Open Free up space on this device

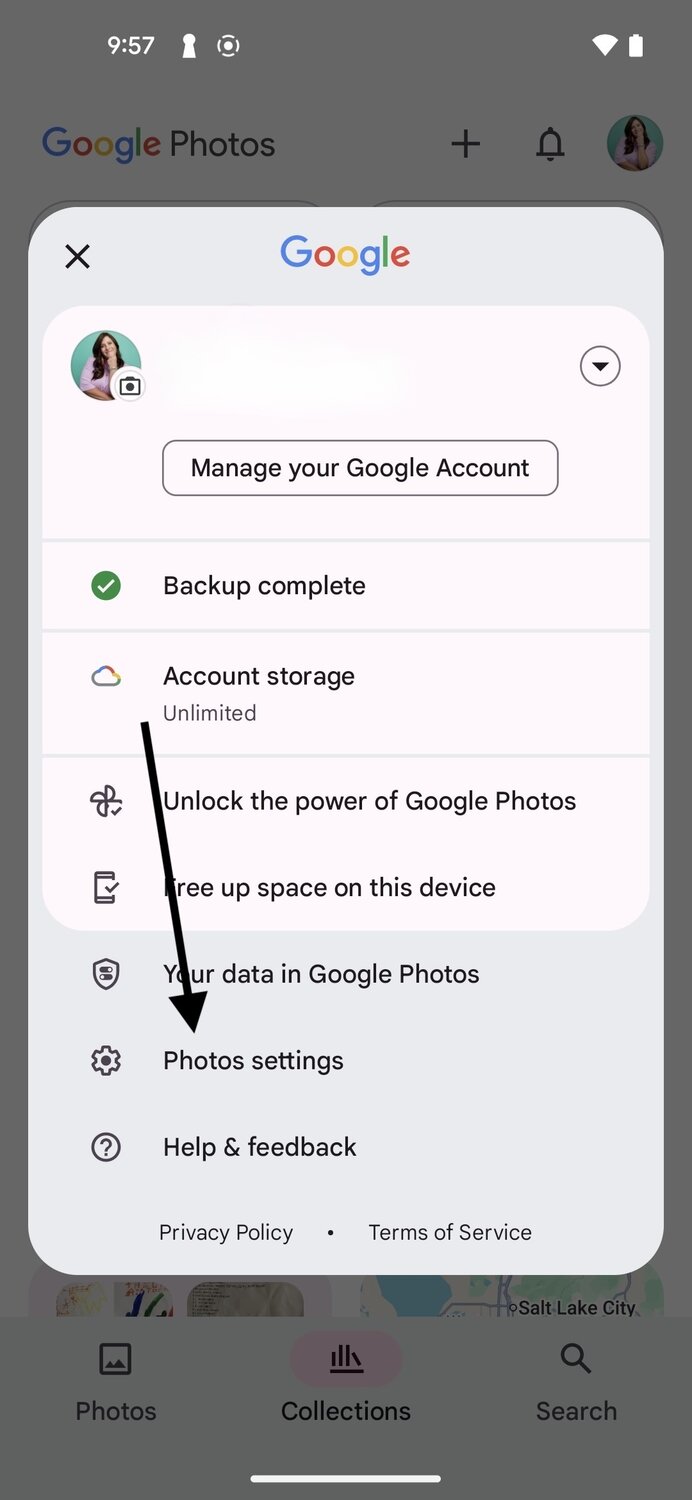tap(346, 887)
